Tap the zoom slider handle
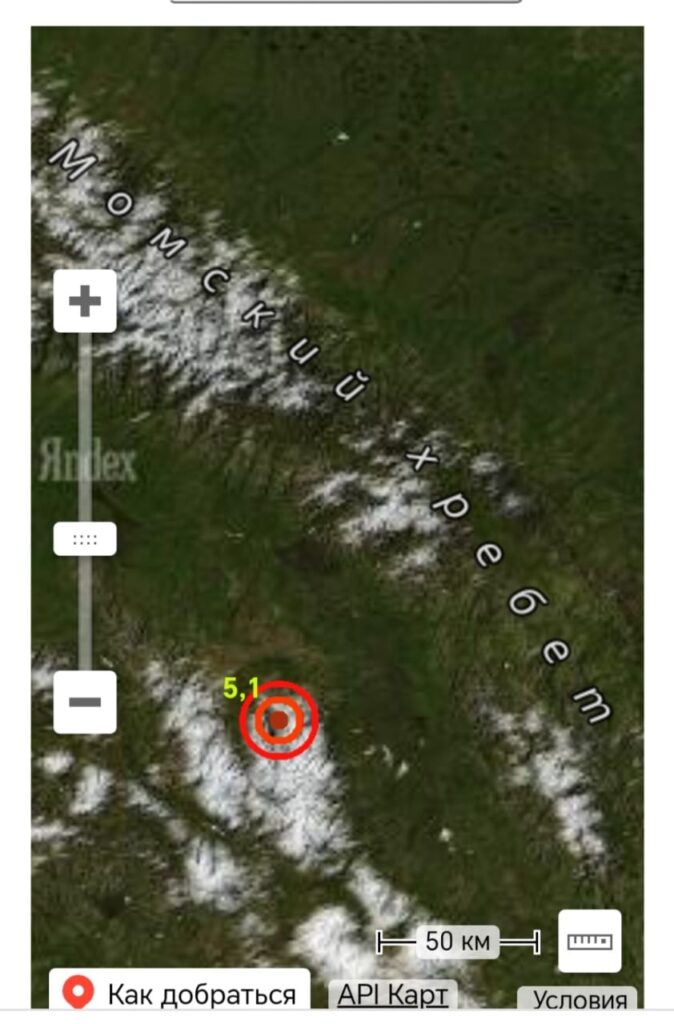Image resolution: width=674 pixels, height=1024 pixels. pyautogui.click(x=85, y=539)
